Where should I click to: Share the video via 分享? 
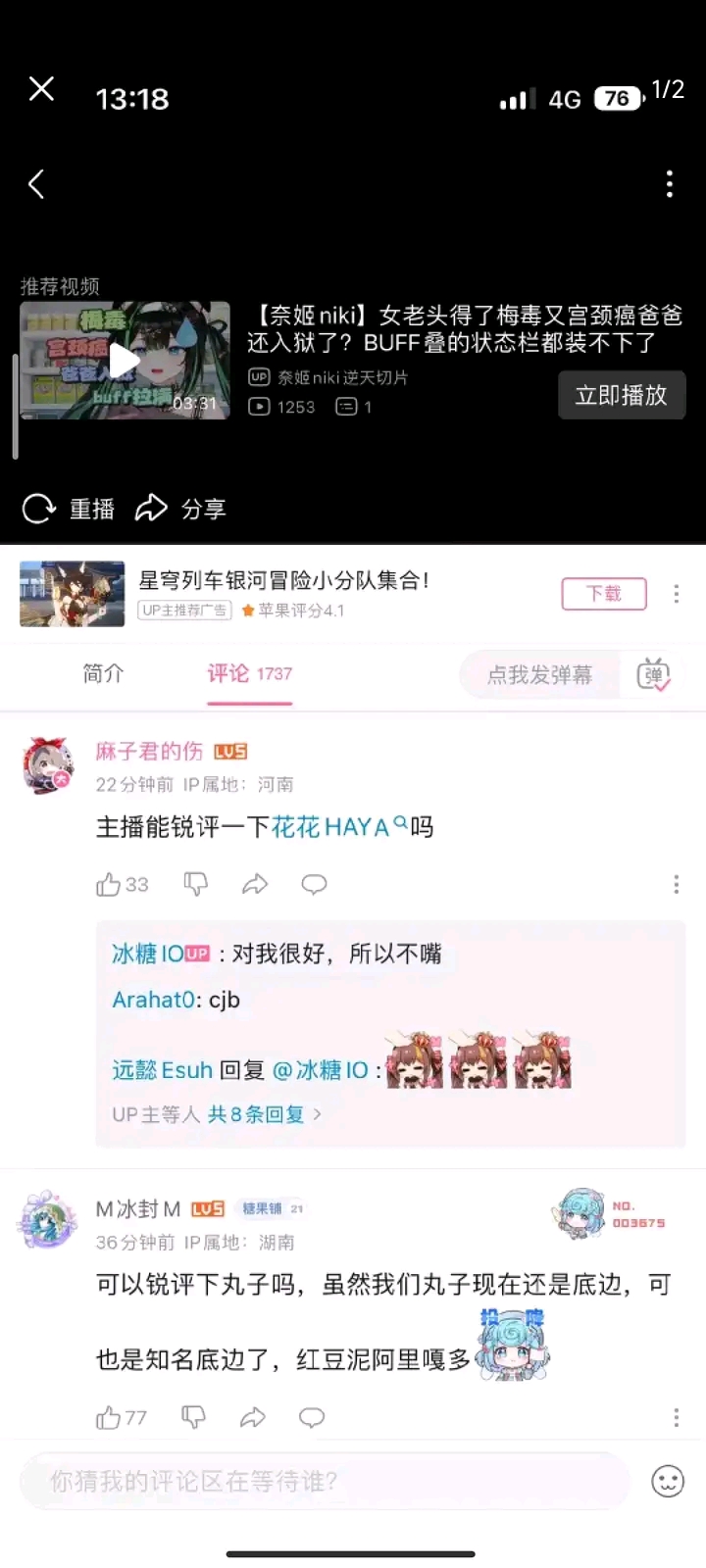click(181, 509)
